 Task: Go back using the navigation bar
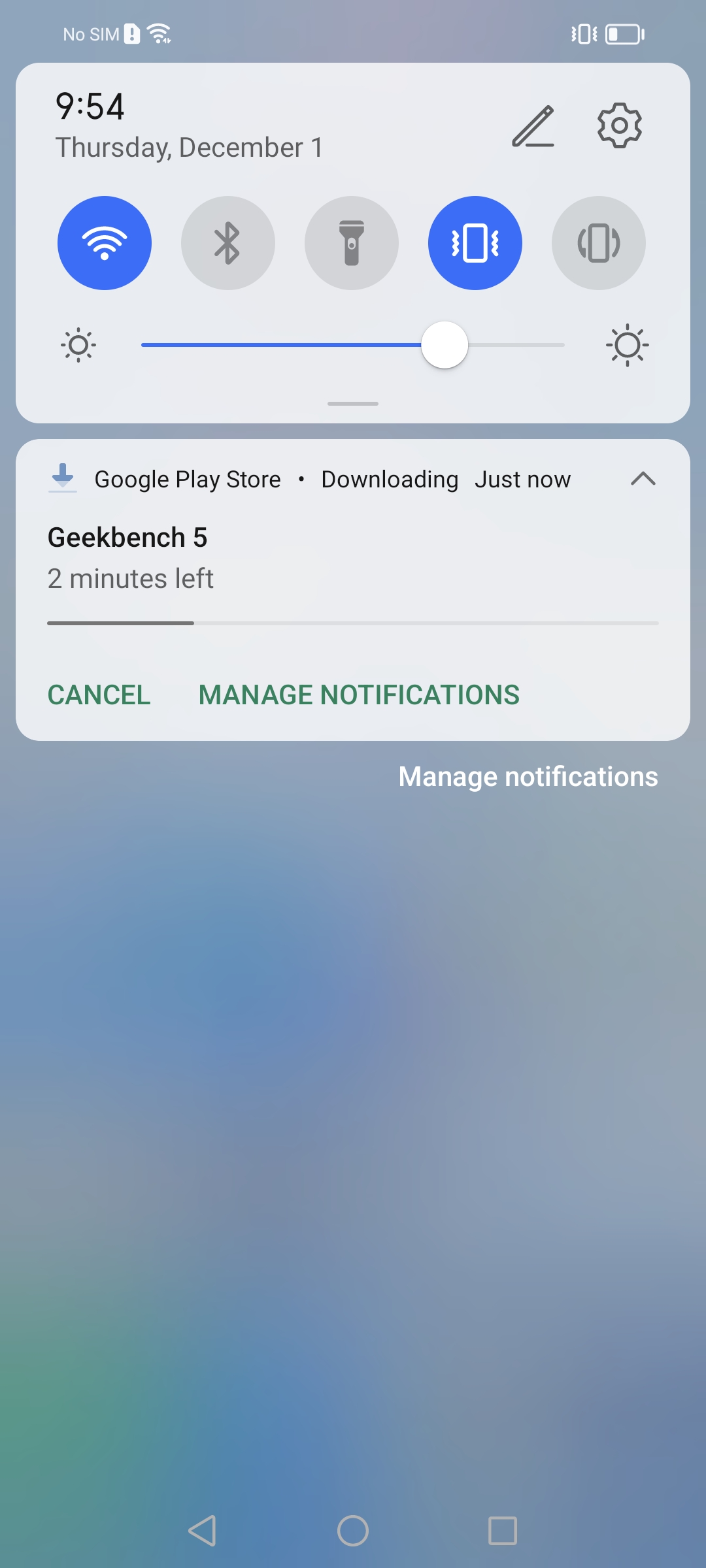[x=202, y=1530]
